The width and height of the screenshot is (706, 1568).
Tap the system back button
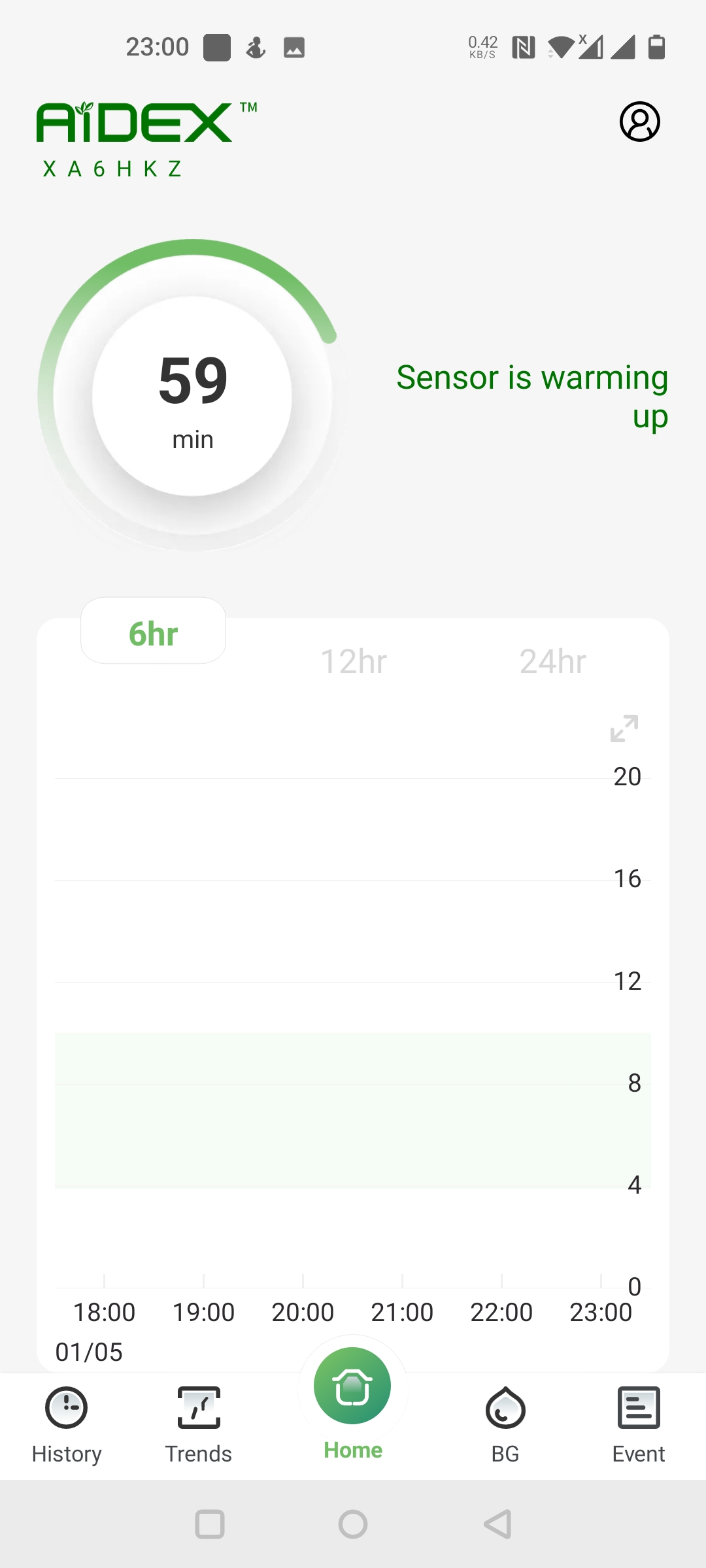point(497,1524)
